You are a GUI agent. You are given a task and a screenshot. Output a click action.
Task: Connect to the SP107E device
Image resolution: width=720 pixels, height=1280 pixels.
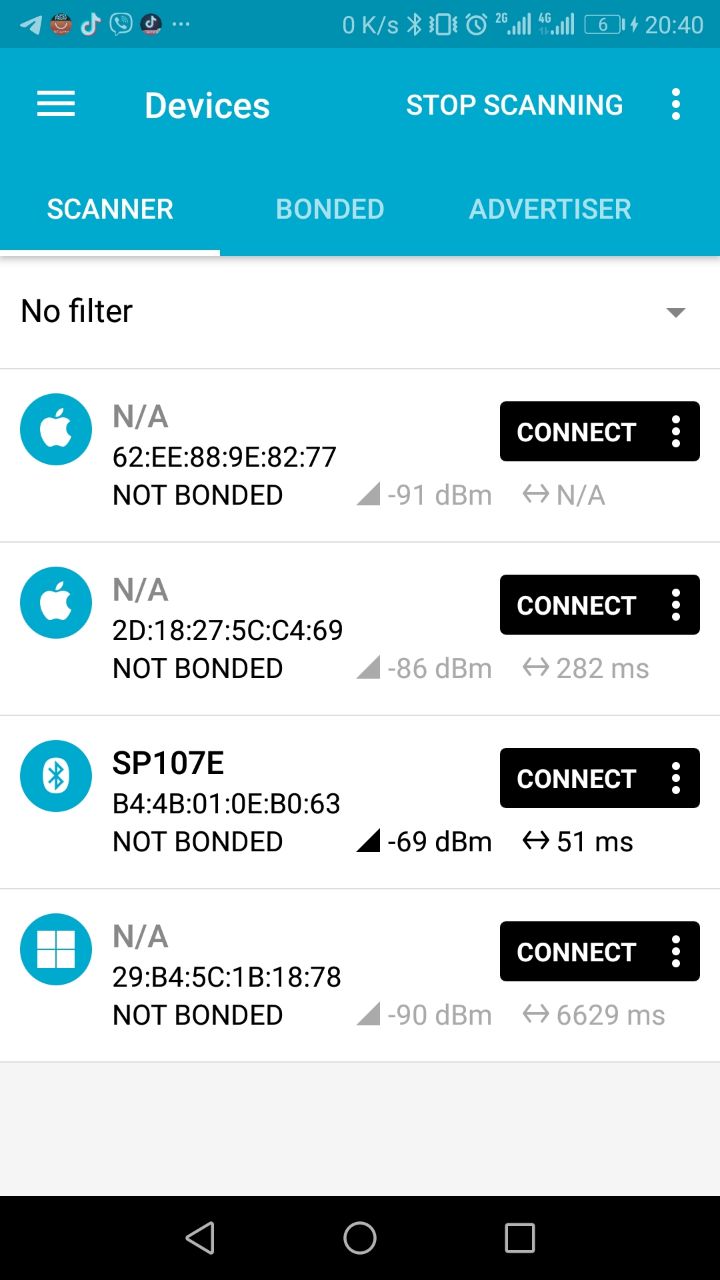coord(576,778)
